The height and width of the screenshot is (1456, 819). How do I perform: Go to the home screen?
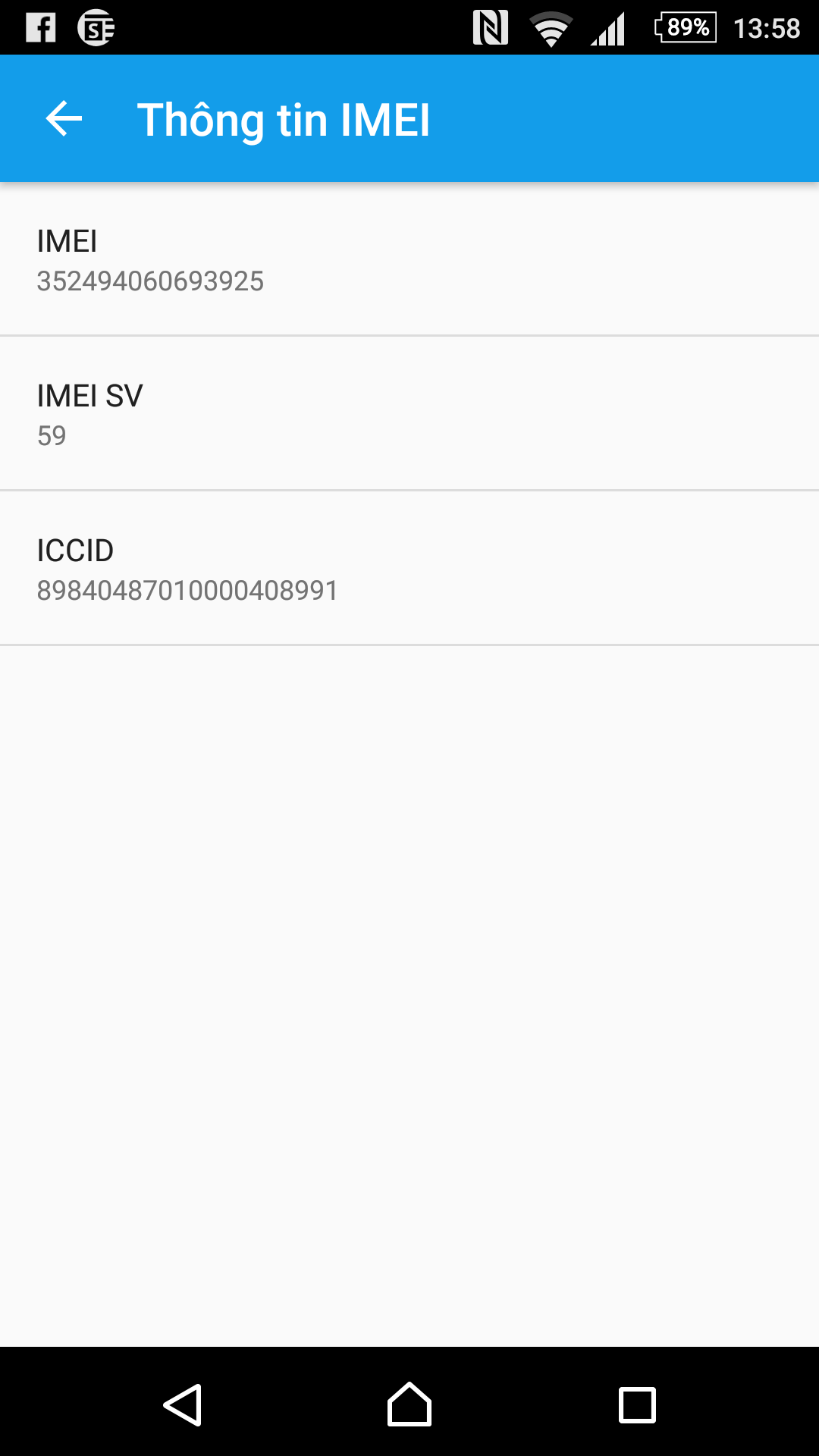[x=409, y=1404]
